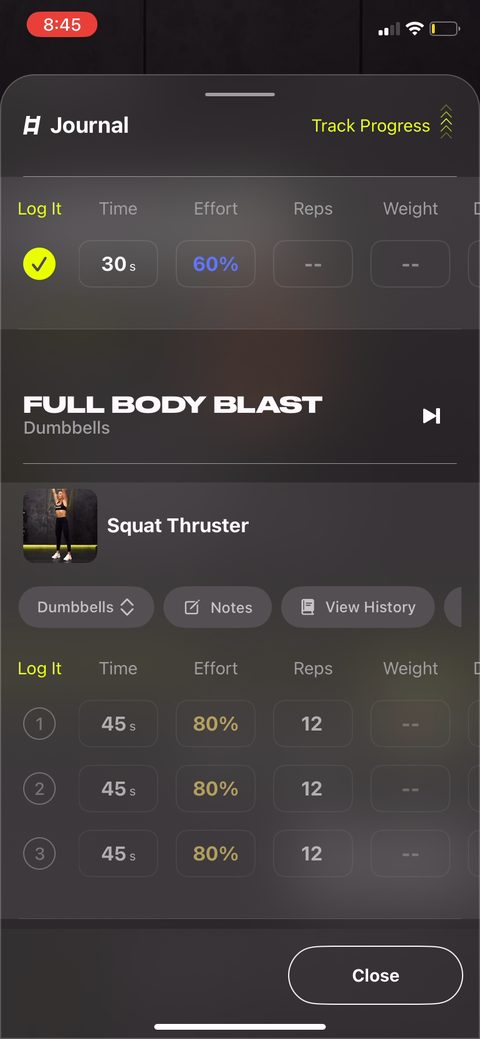Skip to next exercise with the skip-forward icon

click(432, 415)
